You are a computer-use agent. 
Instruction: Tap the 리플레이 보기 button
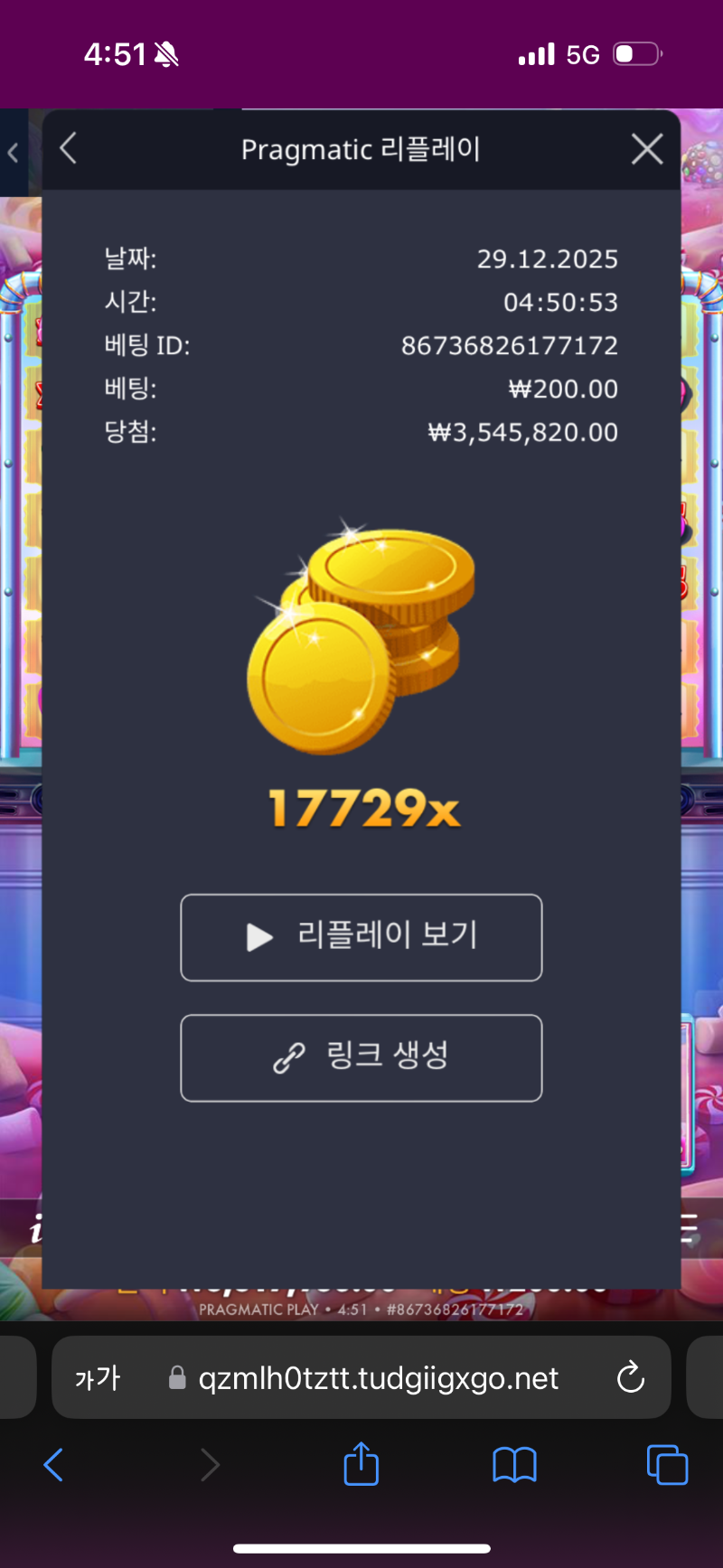pos(361,937)
